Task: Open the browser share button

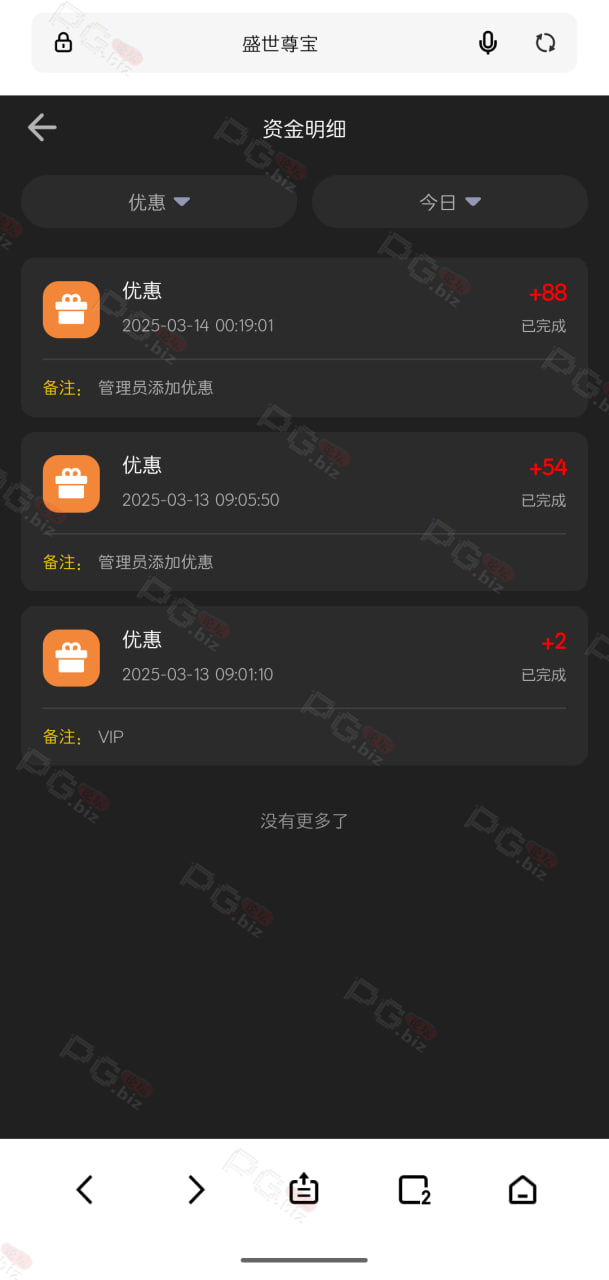Action: pos(304,1188)
